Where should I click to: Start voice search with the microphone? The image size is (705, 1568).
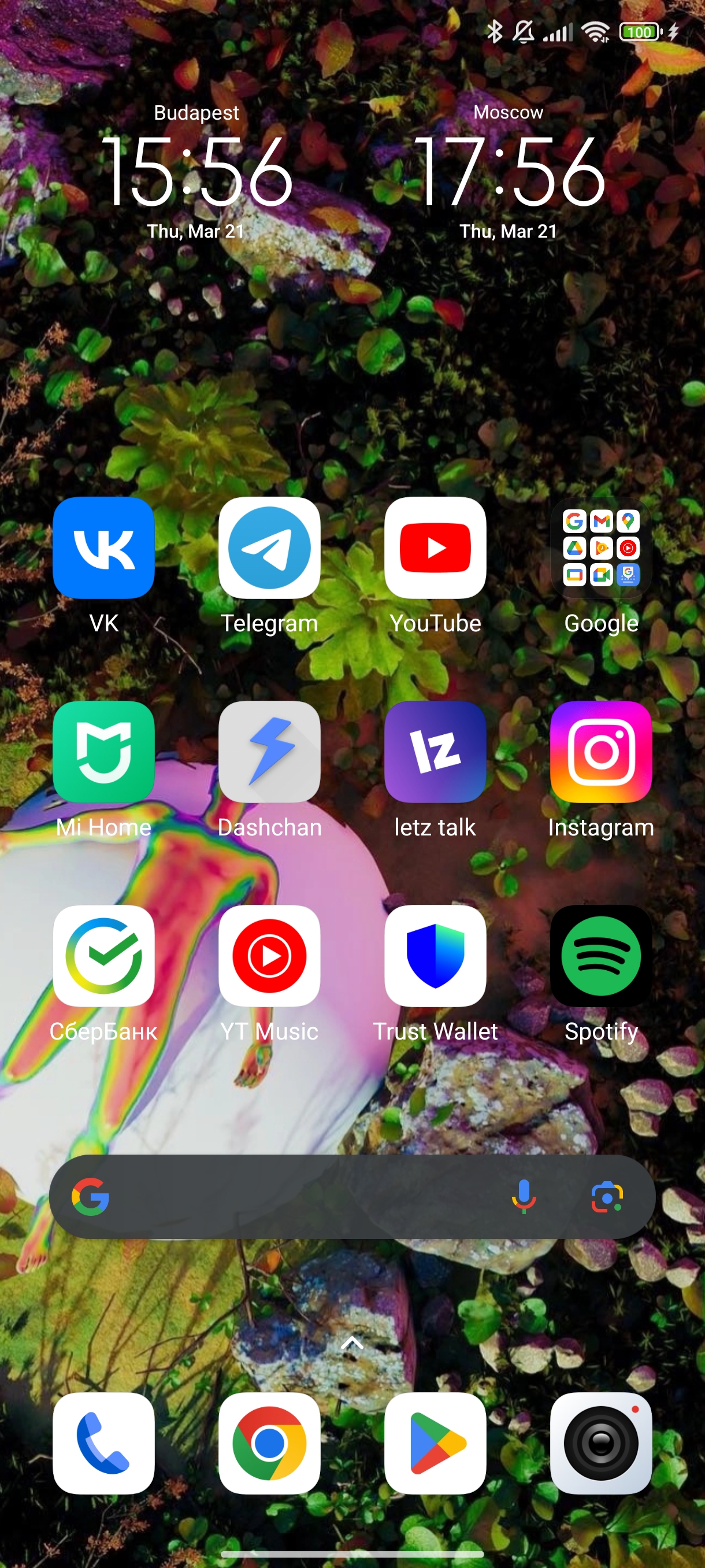tap(523, 1197)
